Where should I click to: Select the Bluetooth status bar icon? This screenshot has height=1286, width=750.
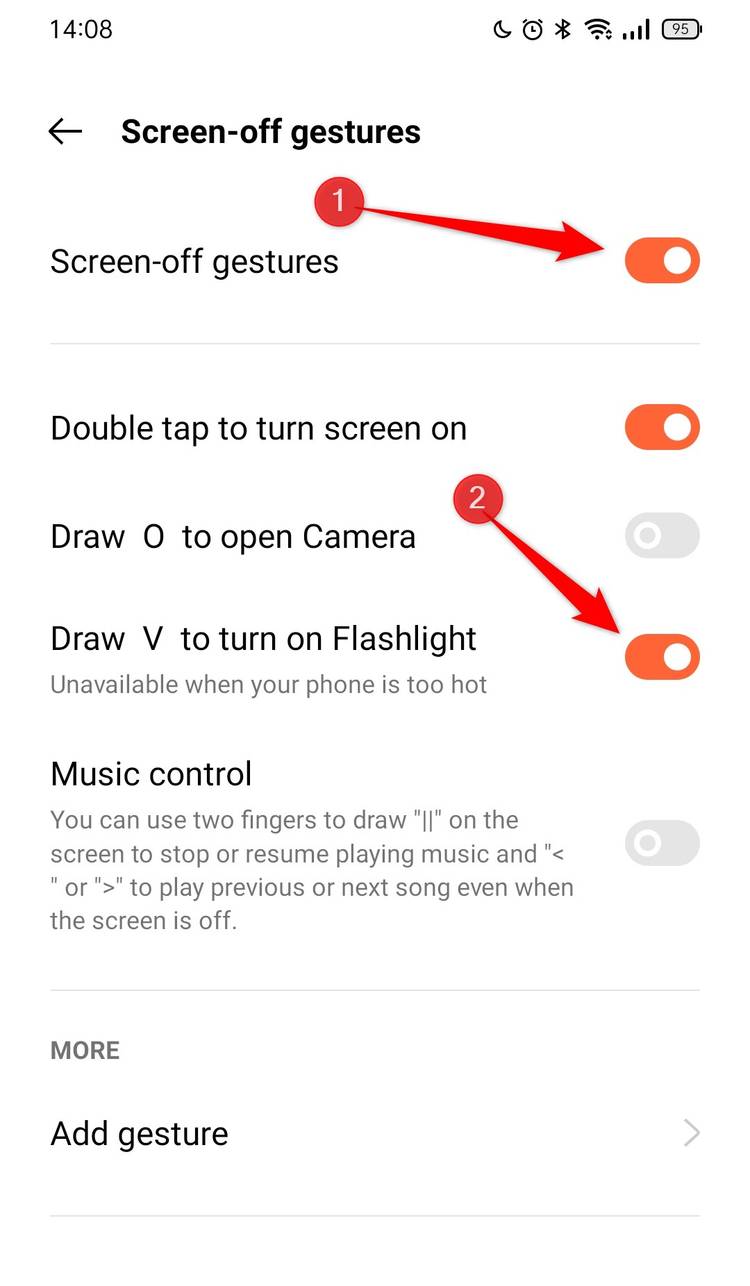562,29
